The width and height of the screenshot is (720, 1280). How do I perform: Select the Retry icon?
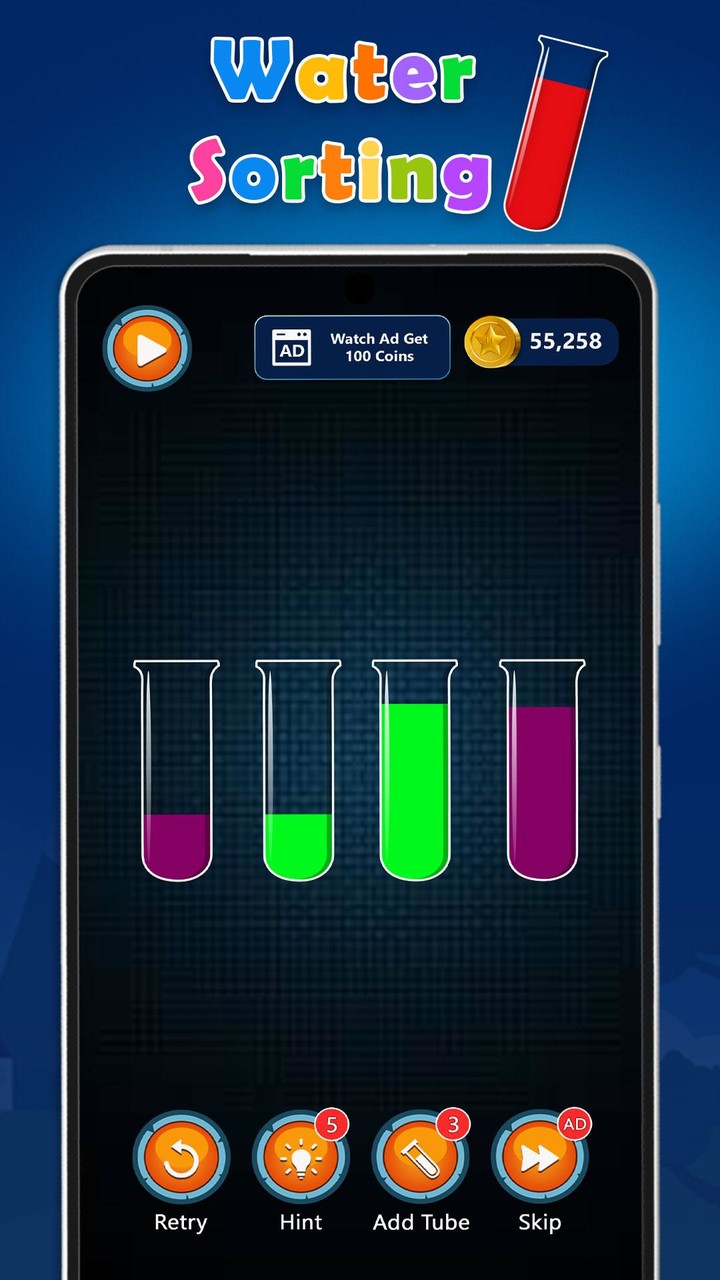click(x=181, y=1158)
